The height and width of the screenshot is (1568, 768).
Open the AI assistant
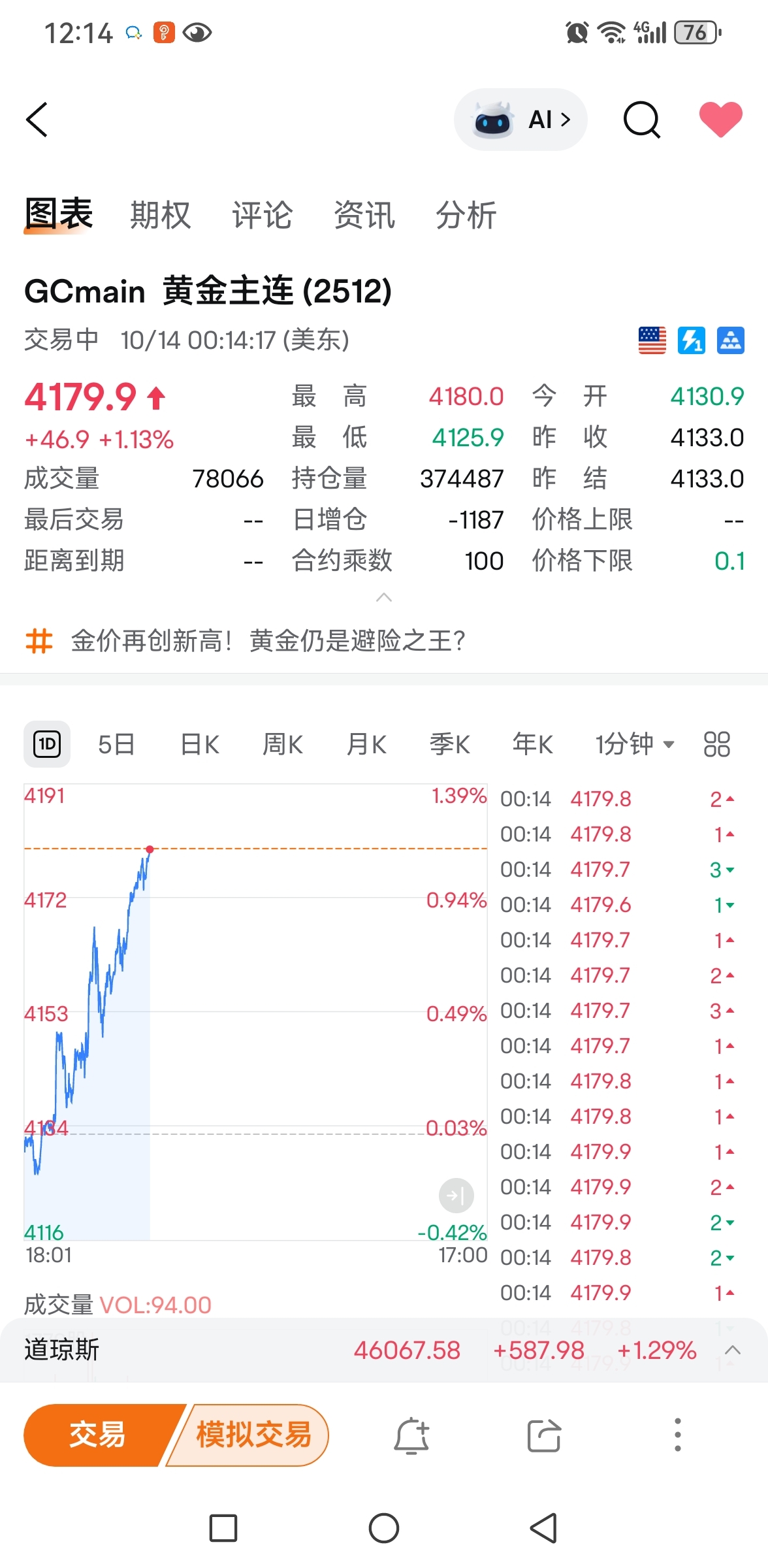click(x=520, y=120)
